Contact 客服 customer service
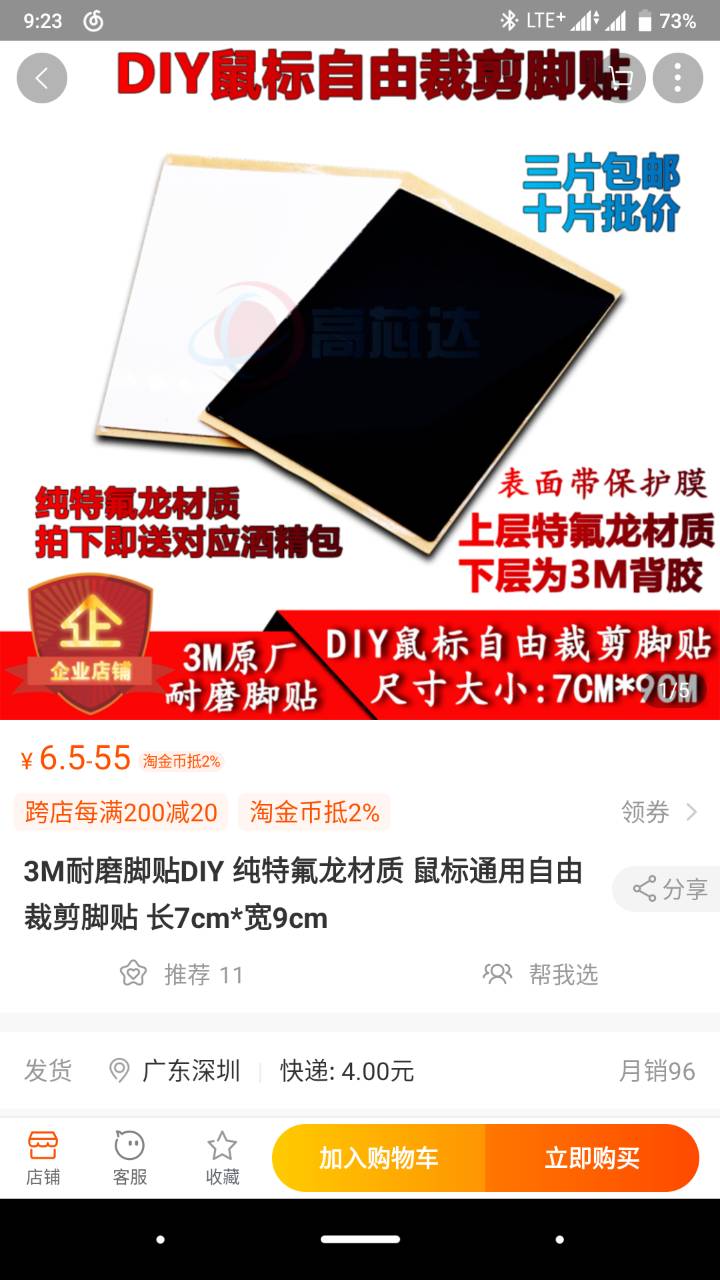Screen dimensions: 720x1280 tap(130, 1158)
